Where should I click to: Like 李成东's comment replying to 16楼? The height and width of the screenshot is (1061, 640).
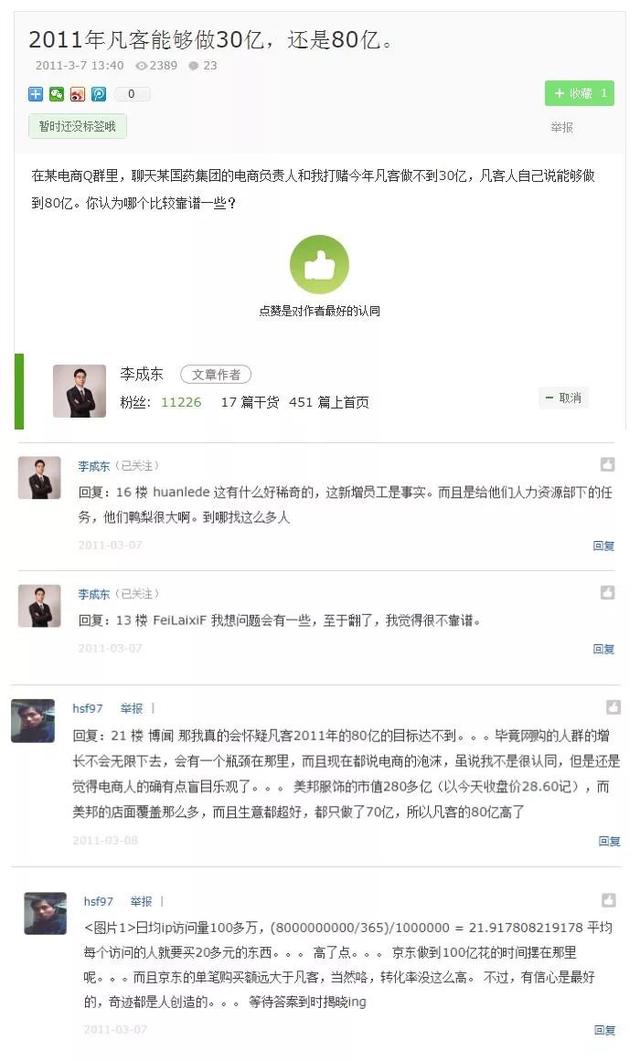pyautogui.click(x=608, y=464)
